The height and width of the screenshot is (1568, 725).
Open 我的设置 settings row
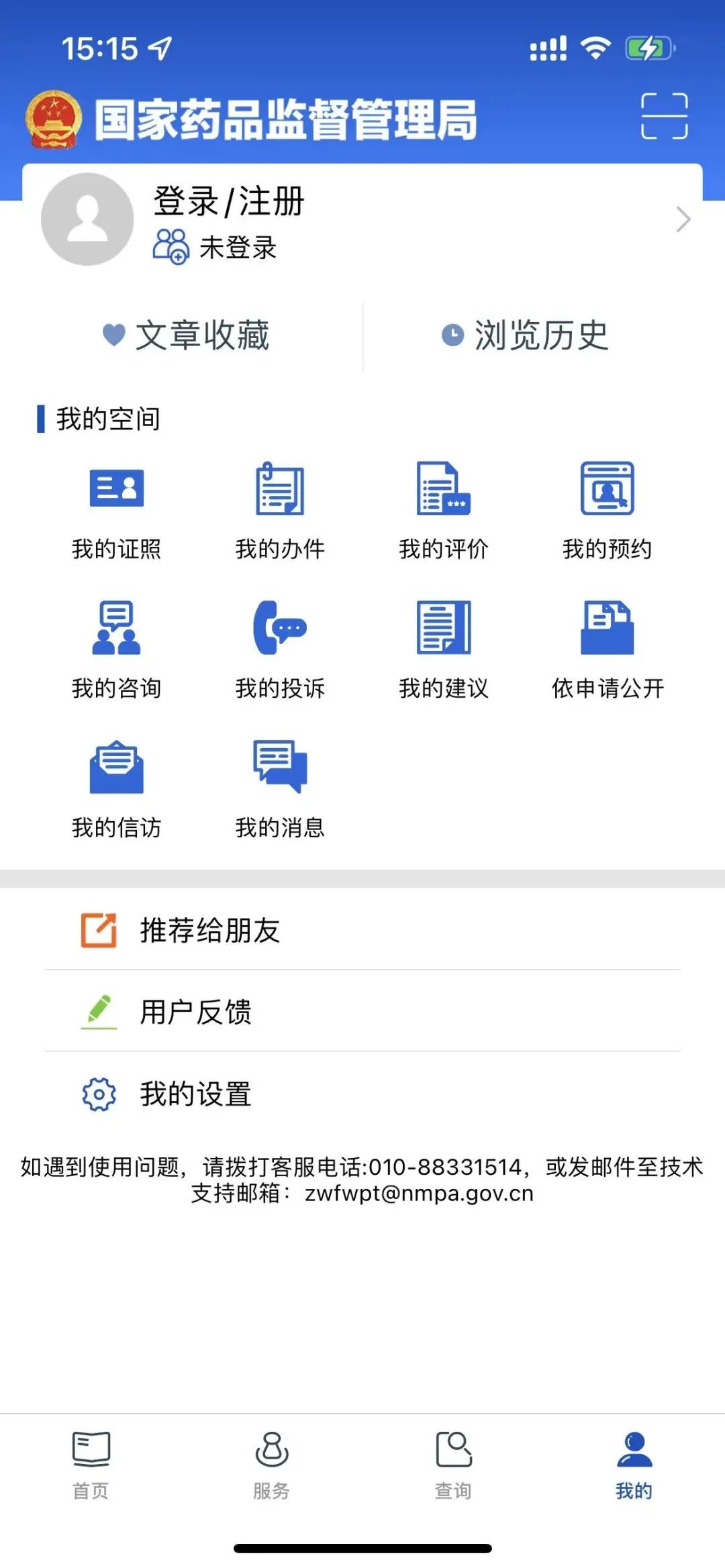(x=362, y=1094)
